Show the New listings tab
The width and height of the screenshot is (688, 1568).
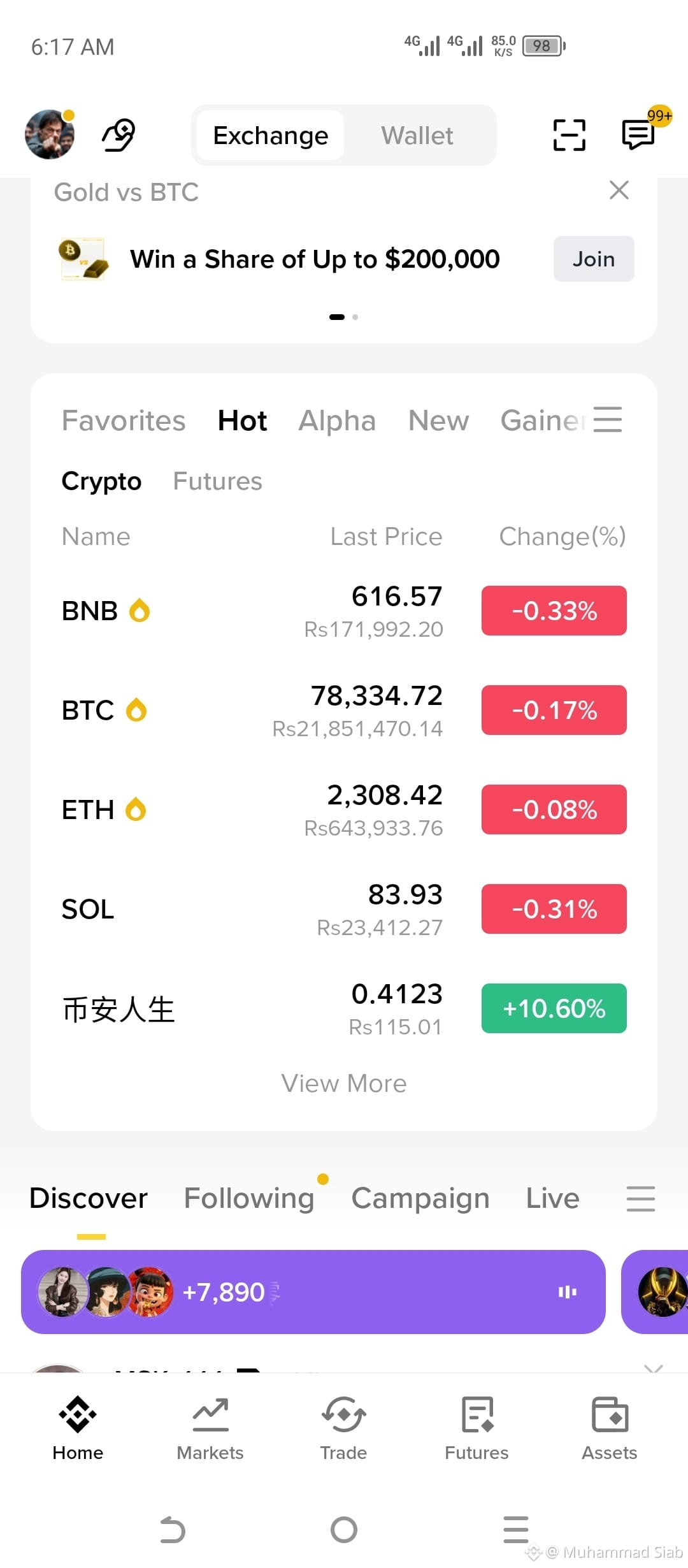[x=438, y=421]
